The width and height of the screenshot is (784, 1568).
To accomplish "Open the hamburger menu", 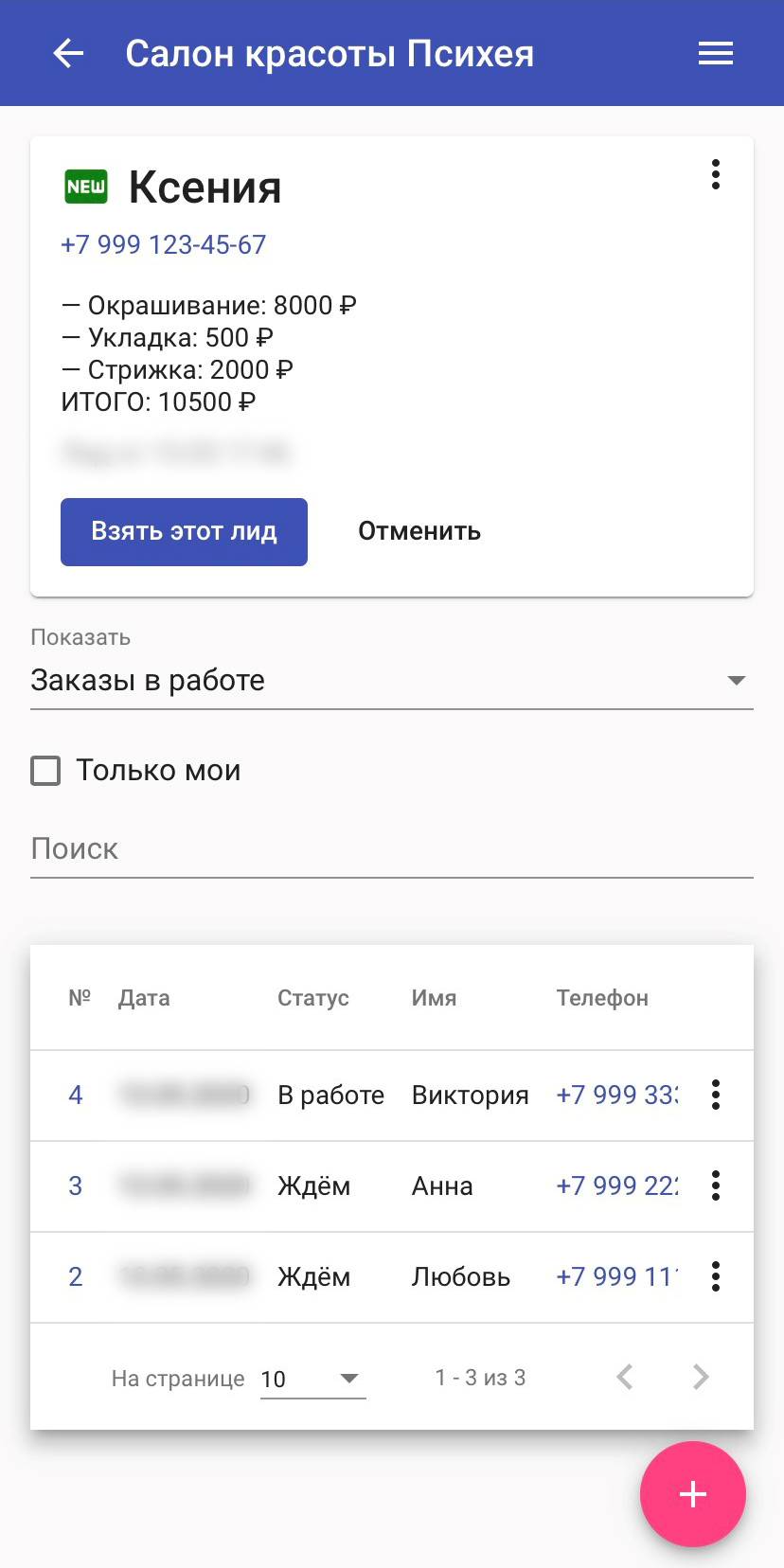I will 715,54.
